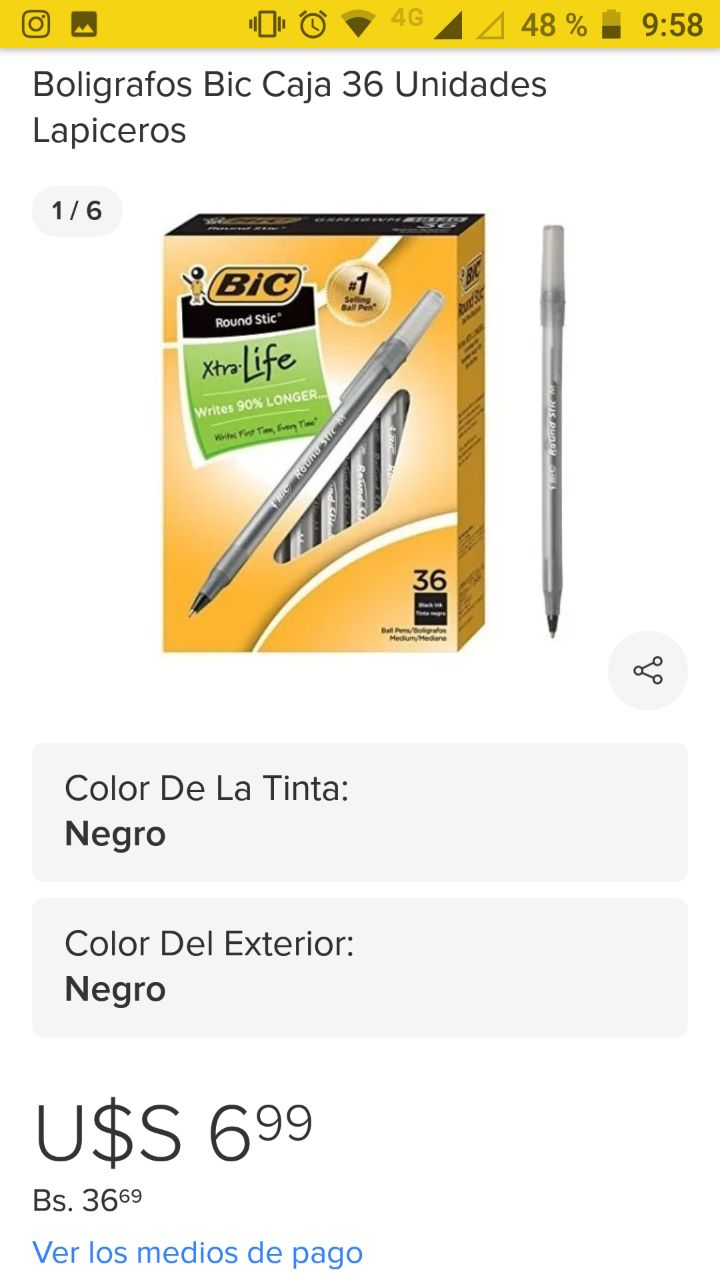
Task: Open 'Ver los medios de pago' link
Action: (x=198, y=1252)
